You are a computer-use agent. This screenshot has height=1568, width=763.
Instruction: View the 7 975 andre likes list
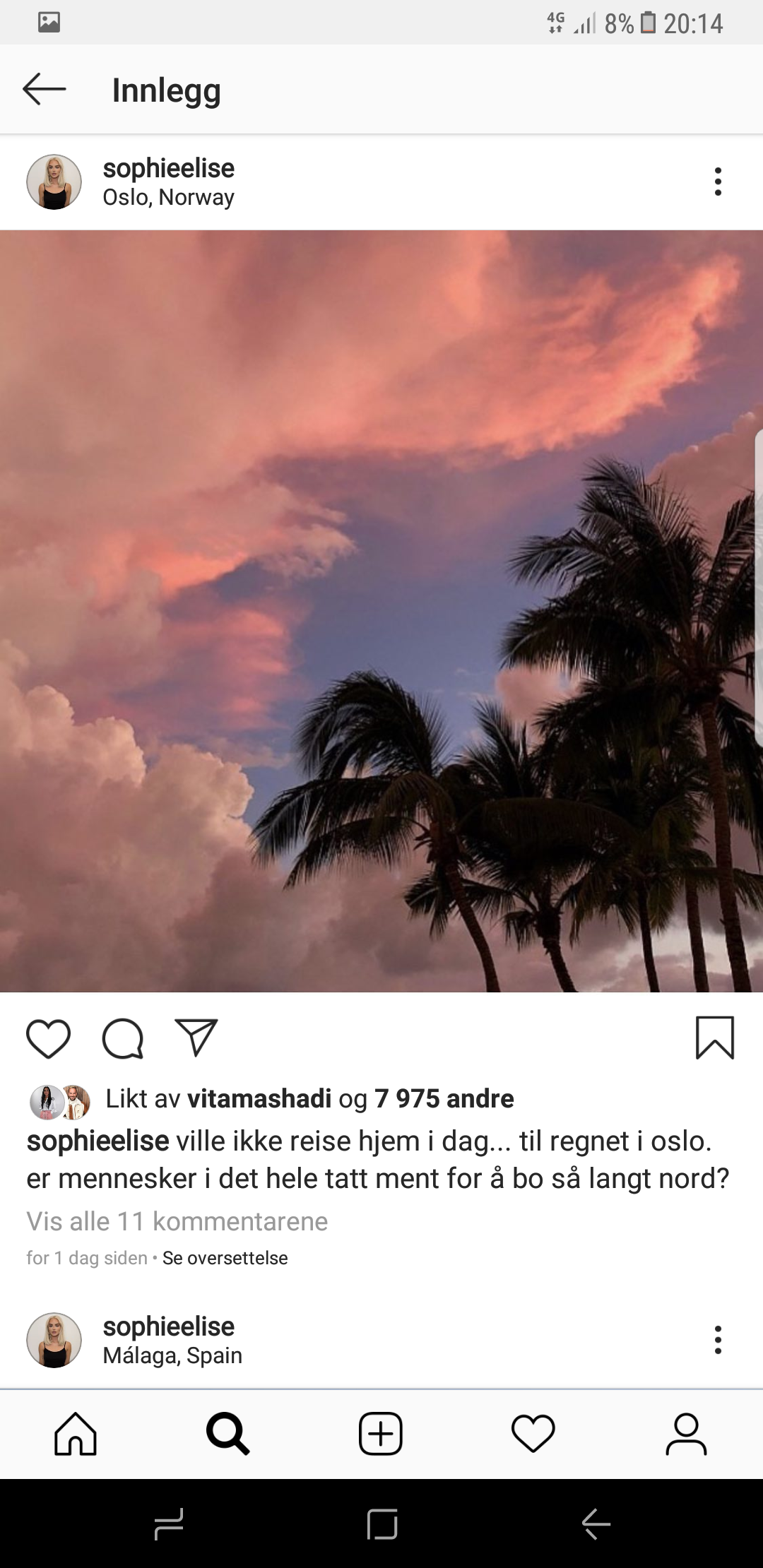click(444, 1098)
